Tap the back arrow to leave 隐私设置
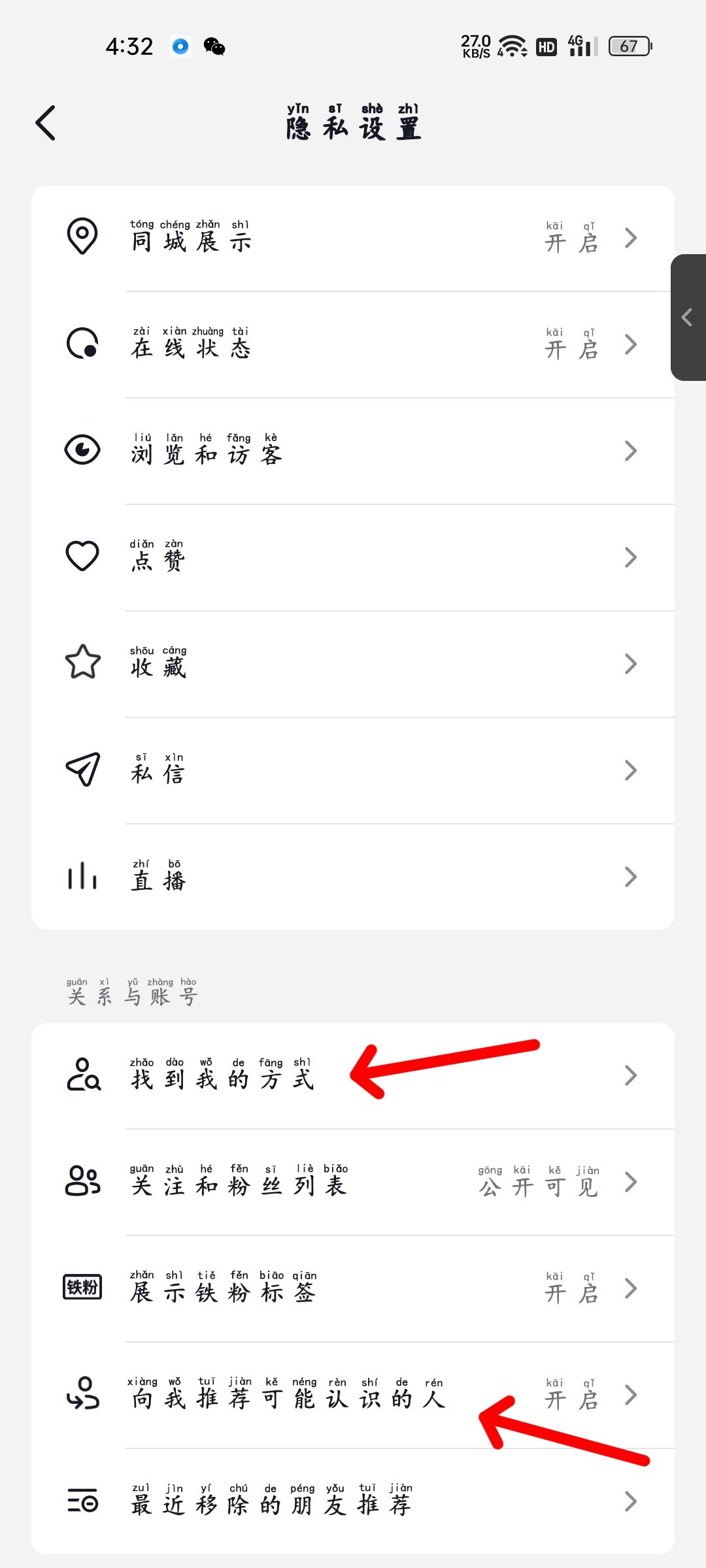Screen dimensions: 706x1568 click(46, 123)
